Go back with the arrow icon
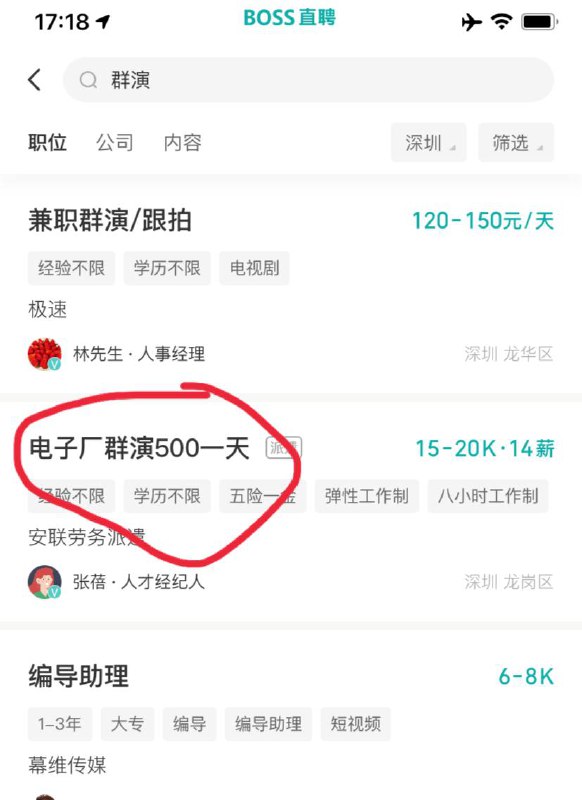 click(x=35, y=80)
